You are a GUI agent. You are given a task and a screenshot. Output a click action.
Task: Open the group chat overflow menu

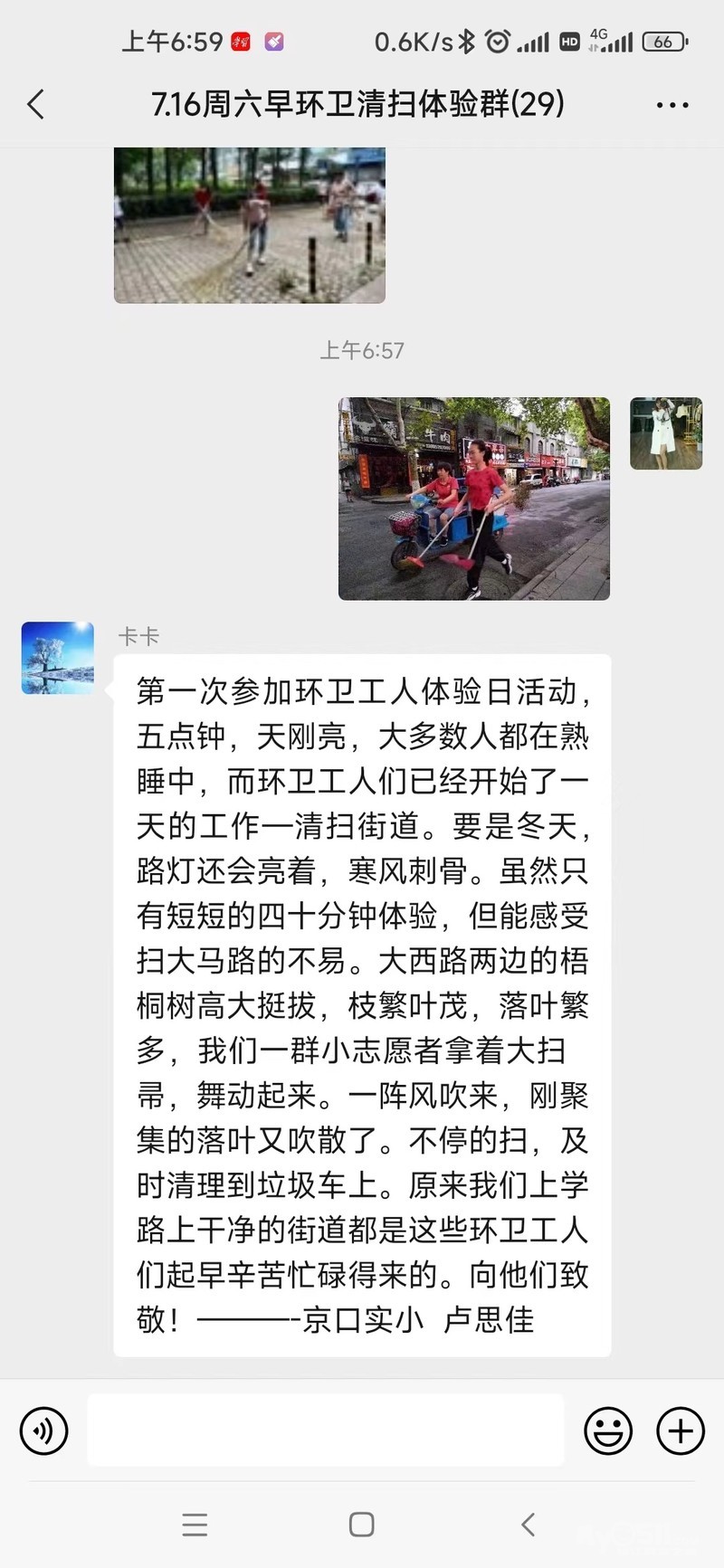click(672, 106)
